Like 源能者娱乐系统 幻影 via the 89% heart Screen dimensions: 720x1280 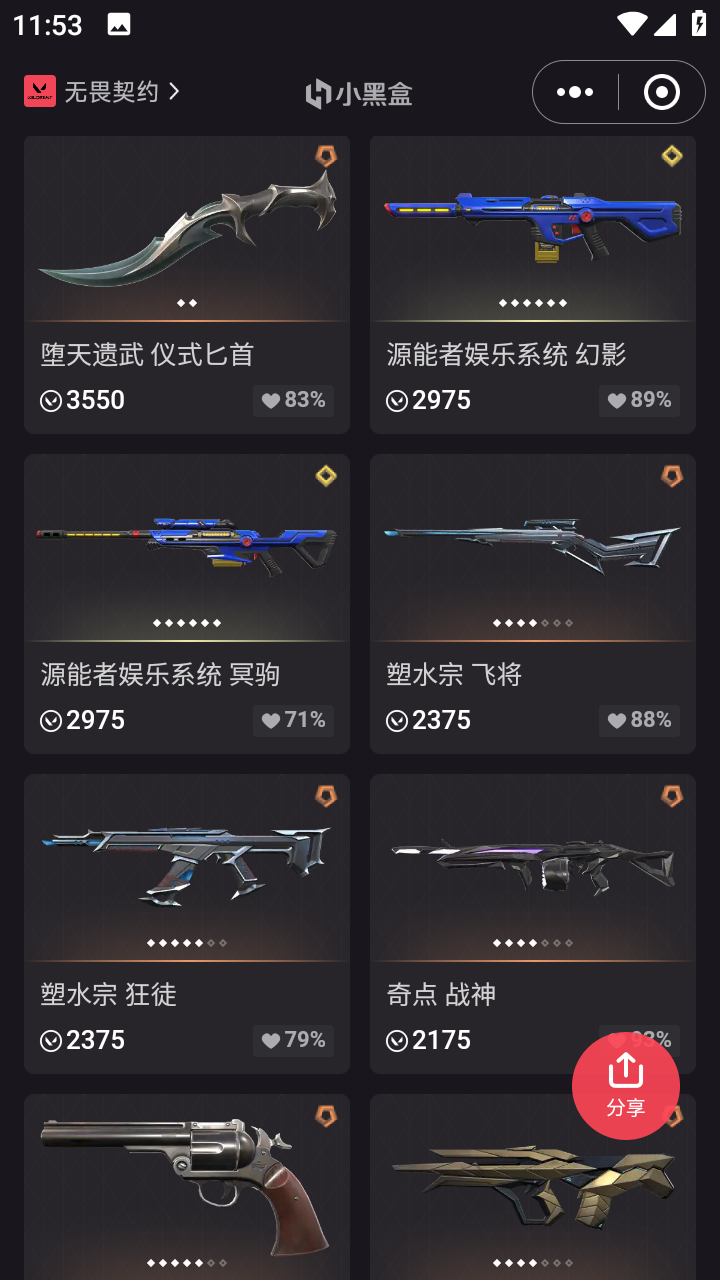point(639,401)
